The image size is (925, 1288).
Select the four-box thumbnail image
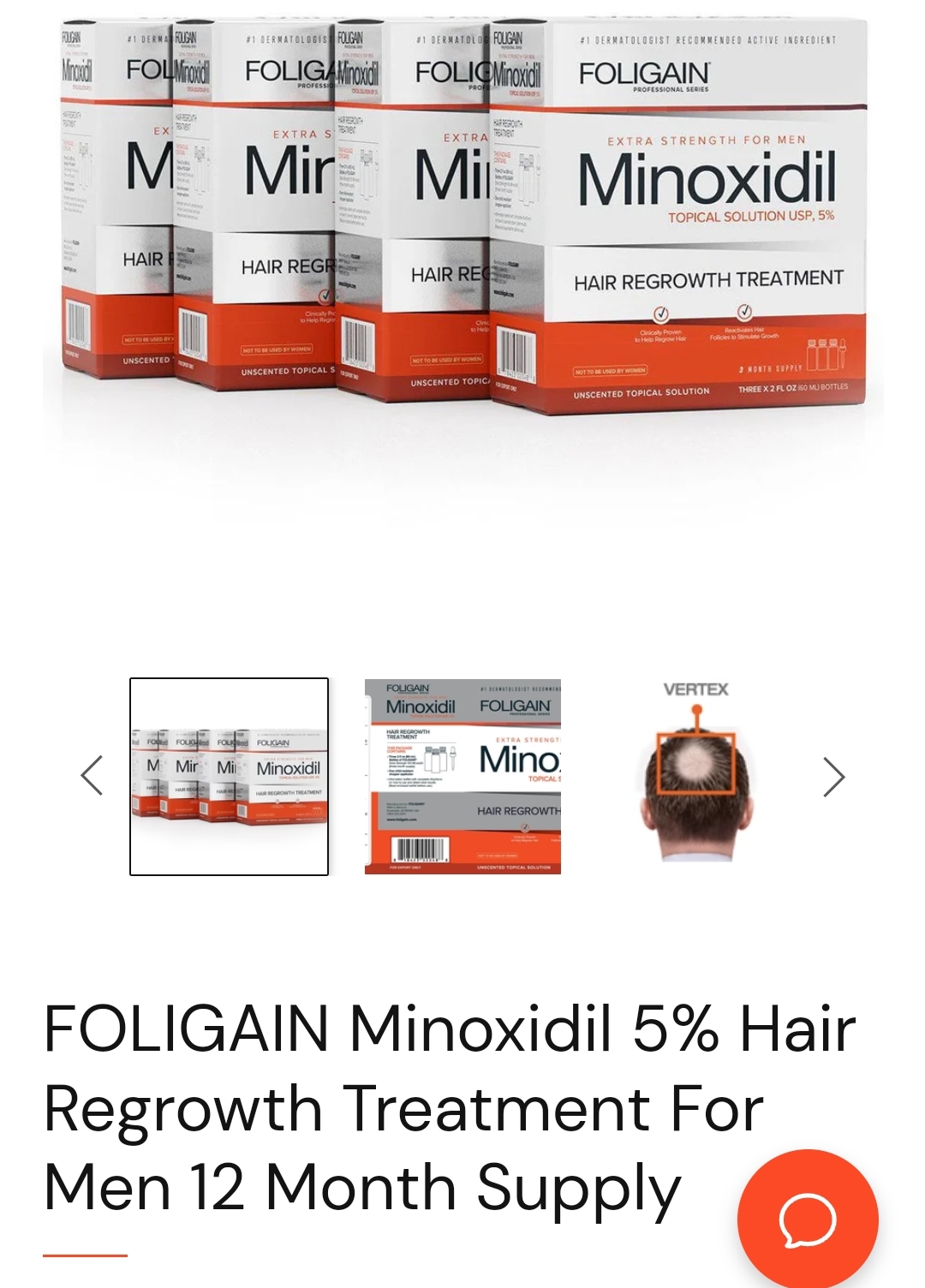(x=229, y=777)
